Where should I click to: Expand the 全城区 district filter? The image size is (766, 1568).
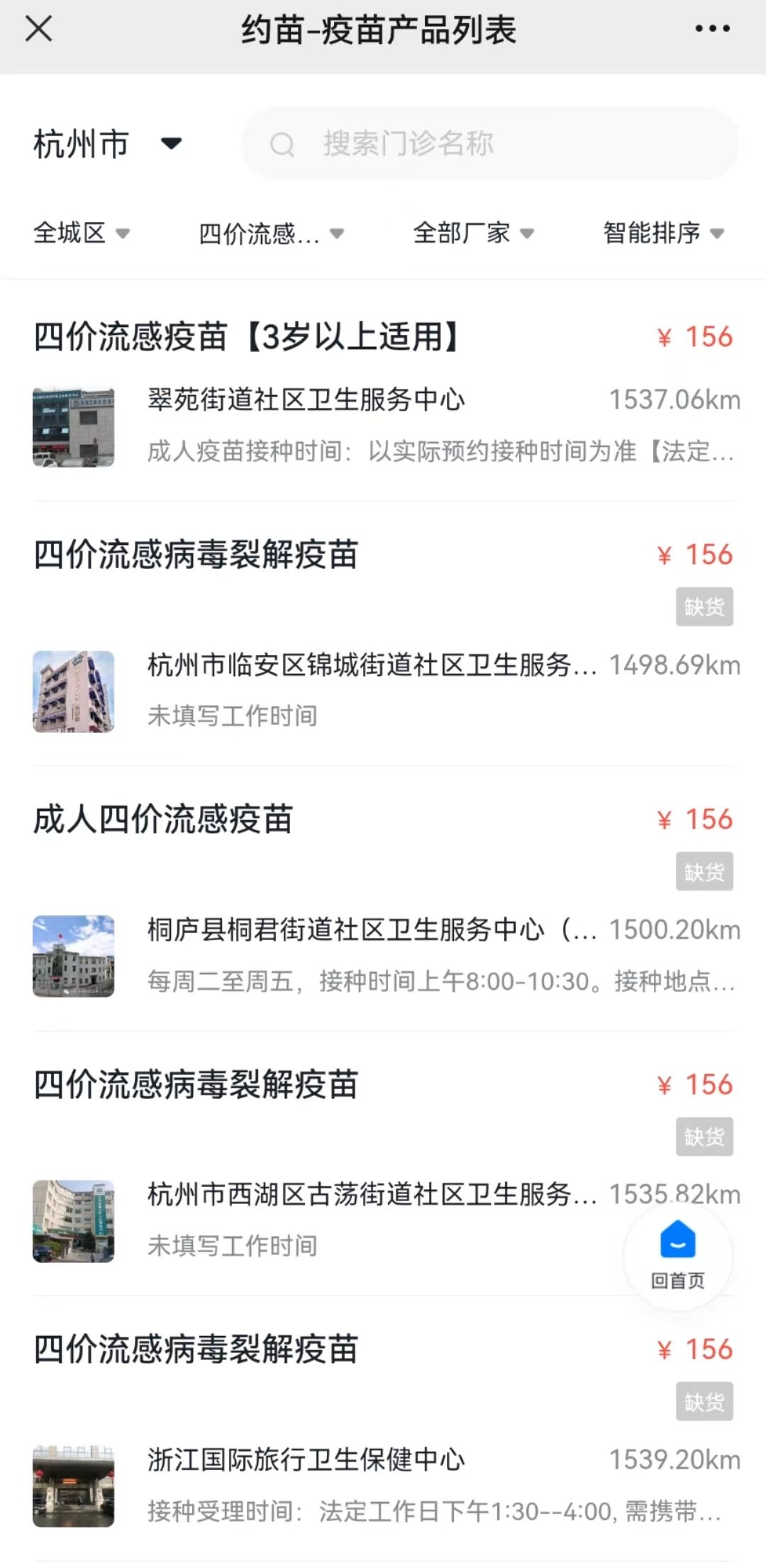[x=82, y=233]
